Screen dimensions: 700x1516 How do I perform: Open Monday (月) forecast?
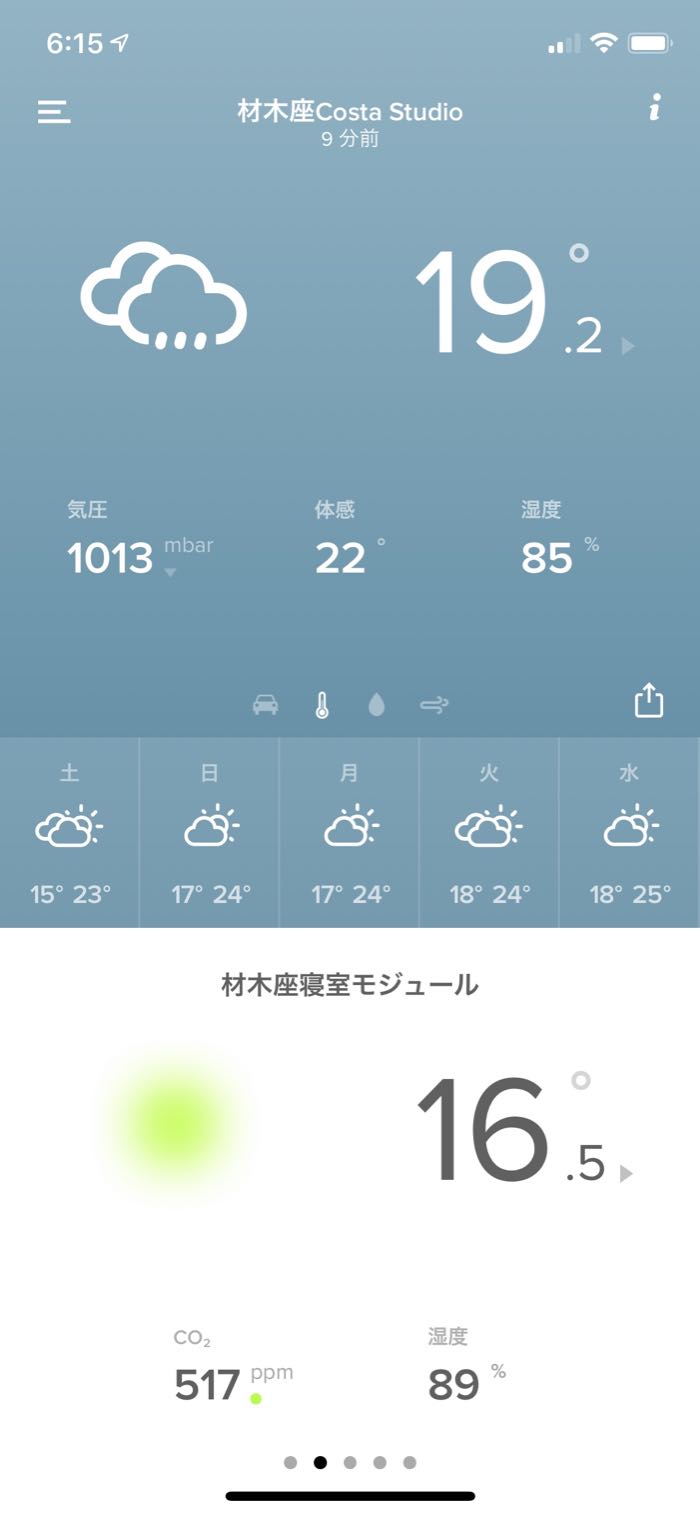(x=350, y=833)
